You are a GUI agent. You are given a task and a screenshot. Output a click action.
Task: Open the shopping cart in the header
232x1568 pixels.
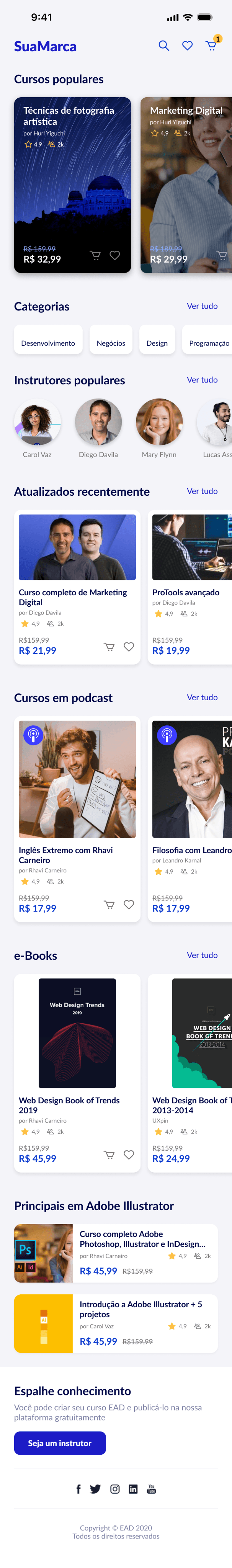[x=211, y=46]
